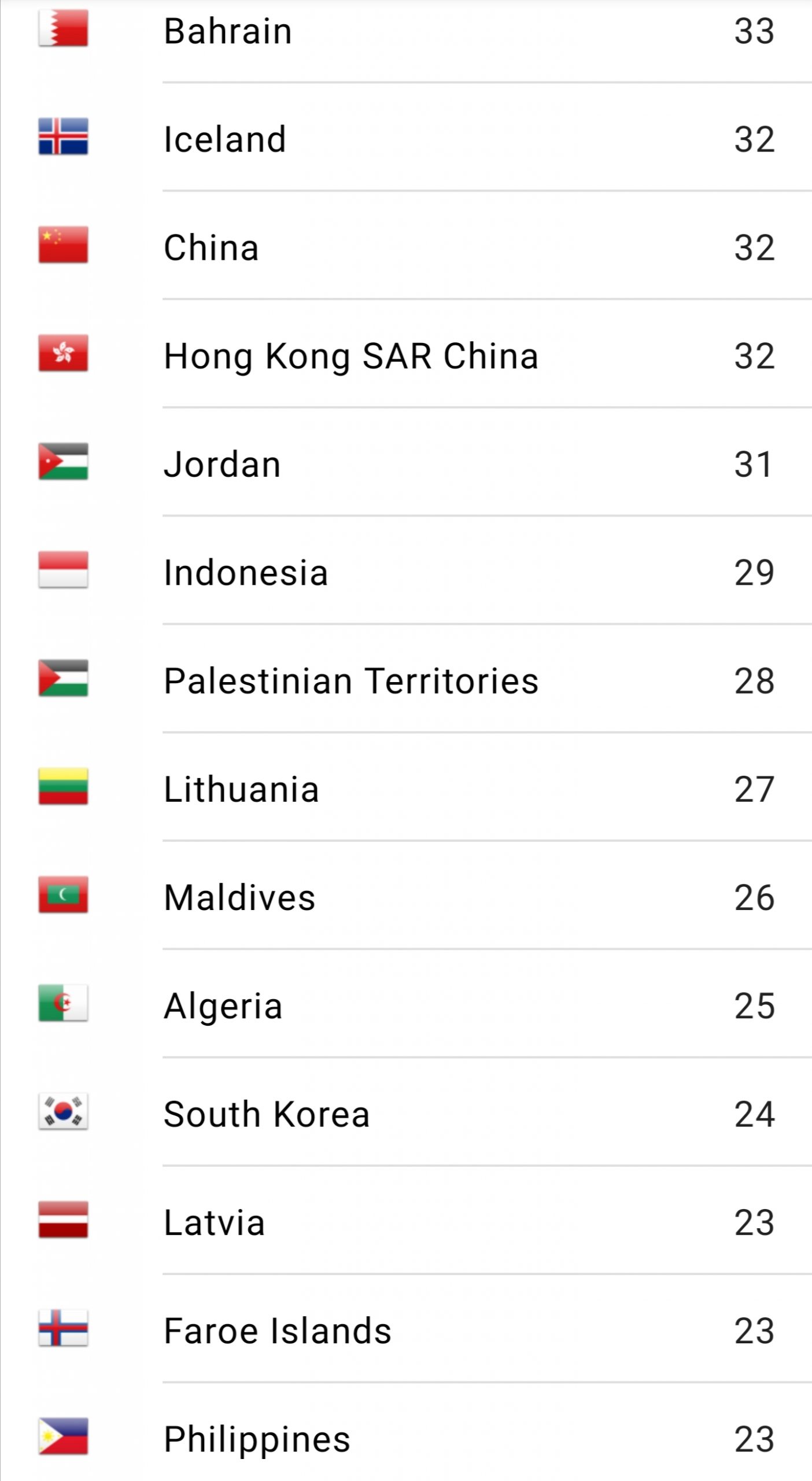Screen dimensions: 812x1481
Task: Open the Faroe Islands entry
Action: click(x=406, y=1329)
